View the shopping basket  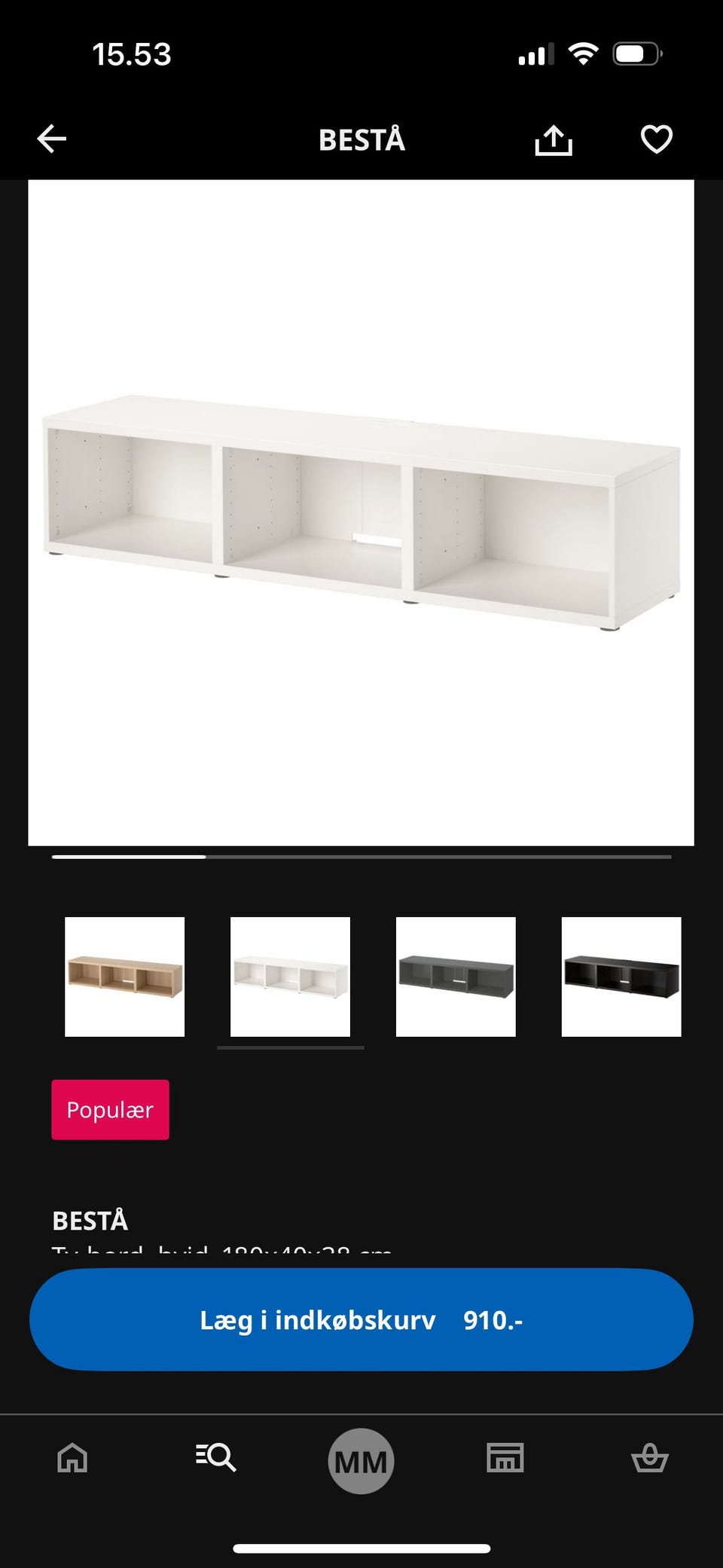coord(651,1458)
